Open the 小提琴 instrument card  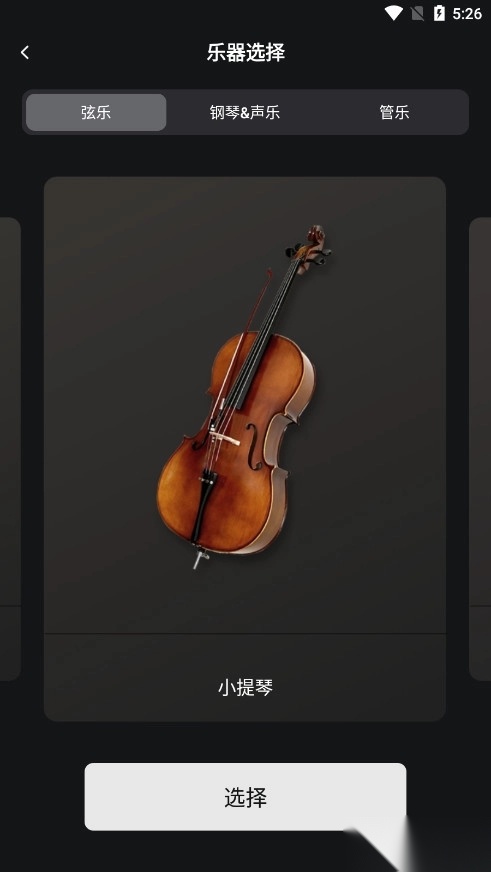(245, 449)
